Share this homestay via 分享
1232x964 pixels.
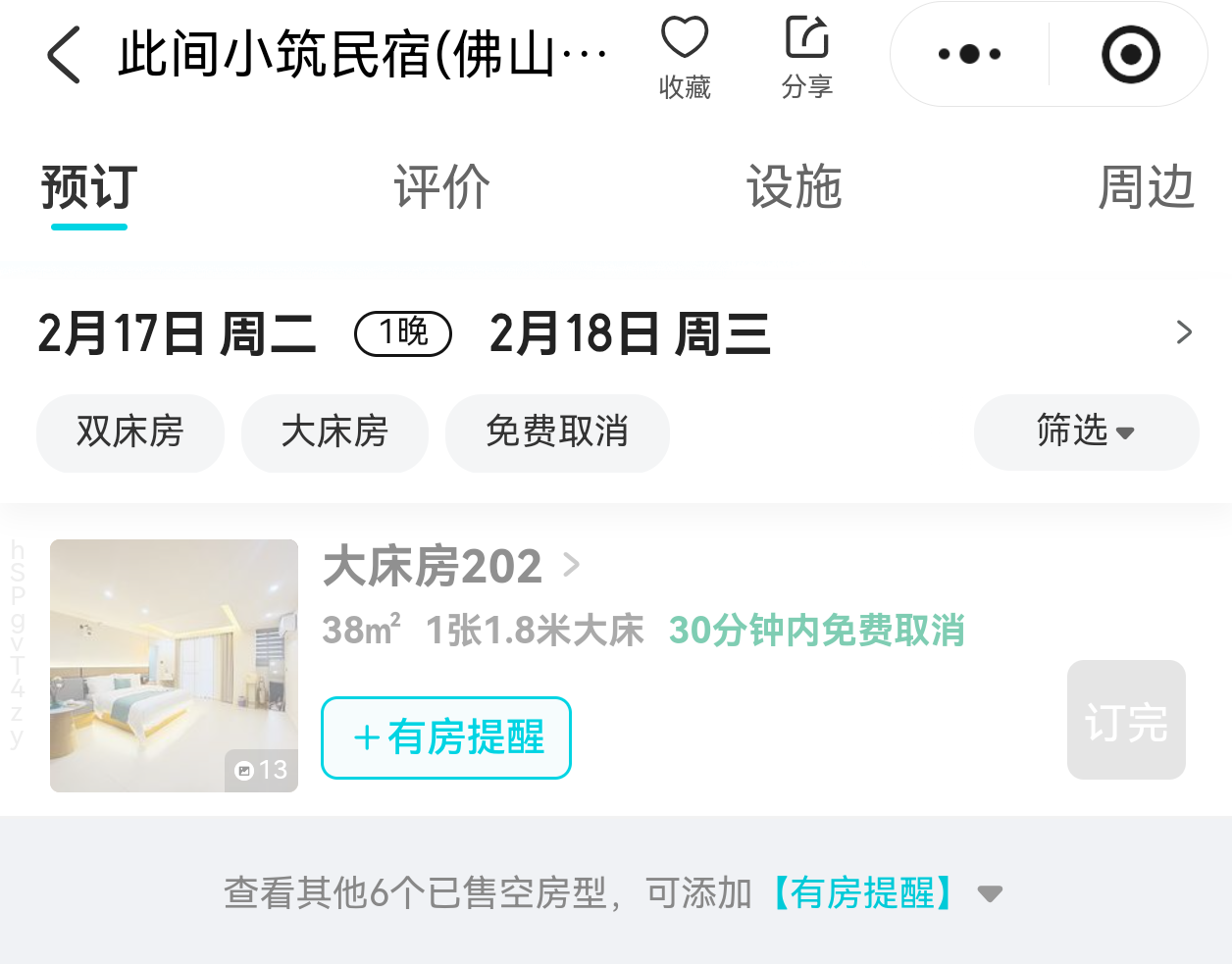tap(806, 57)
